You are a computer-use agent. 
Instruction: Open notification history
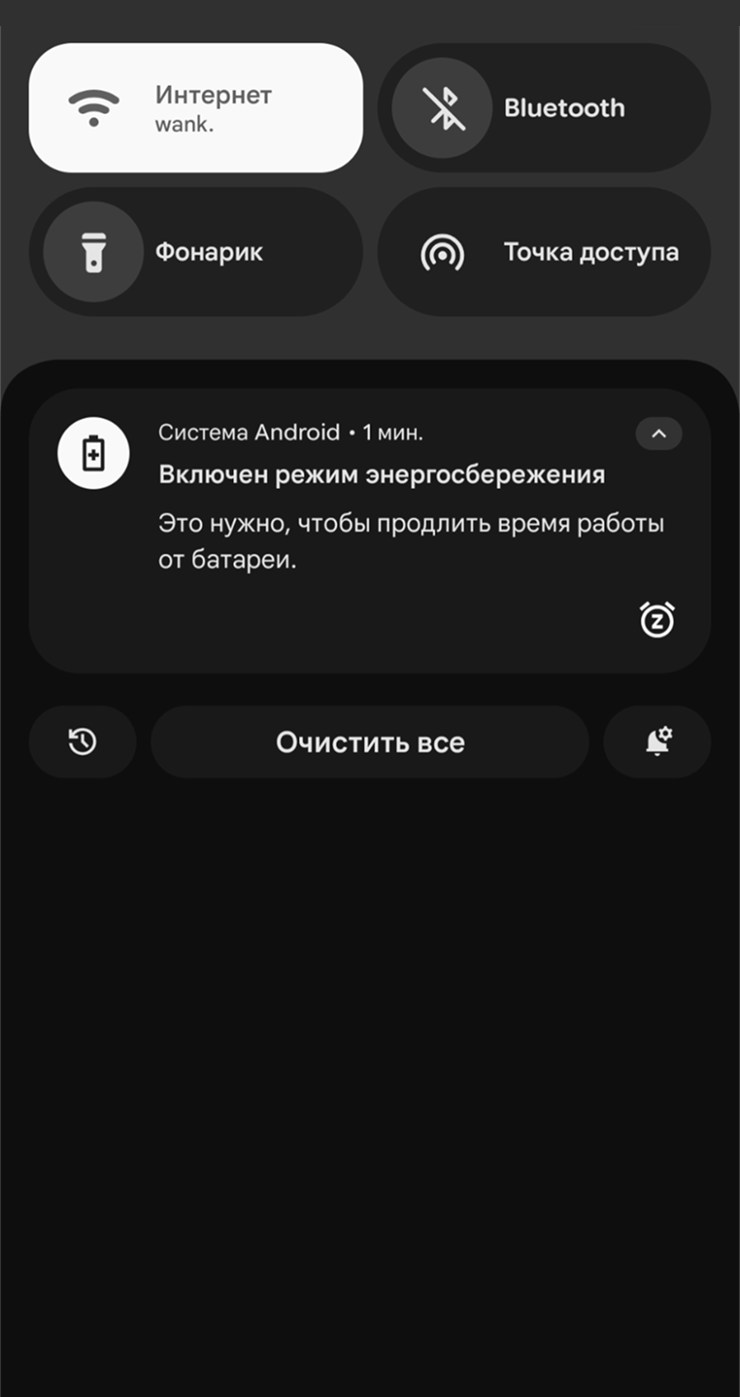tap(82, 742)
